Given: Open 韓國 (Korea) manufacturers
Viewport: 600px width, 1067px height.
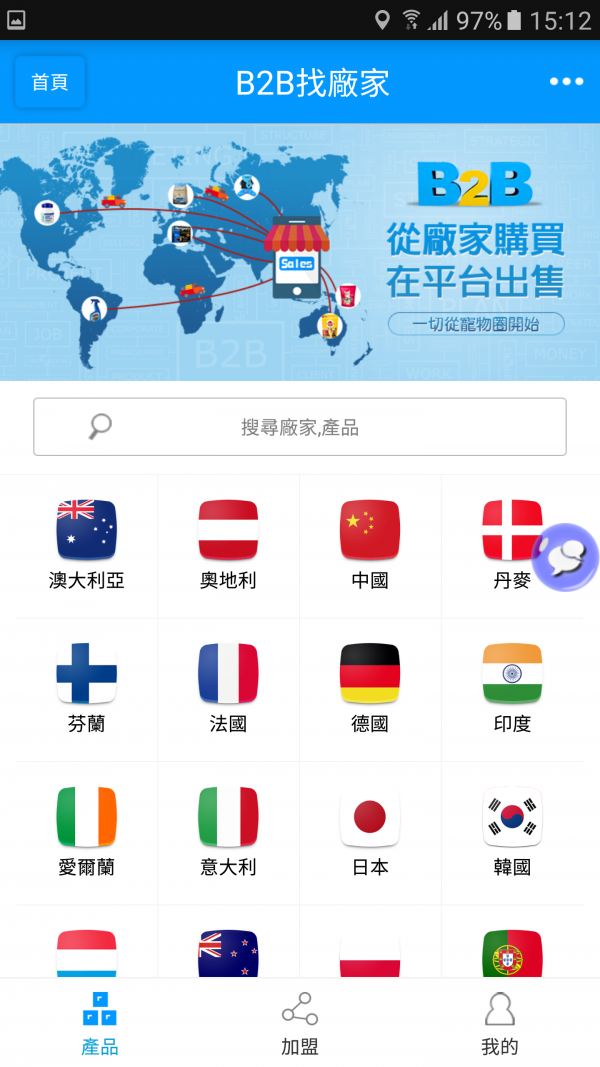Looking at the screenshot, I should (512, 831).
